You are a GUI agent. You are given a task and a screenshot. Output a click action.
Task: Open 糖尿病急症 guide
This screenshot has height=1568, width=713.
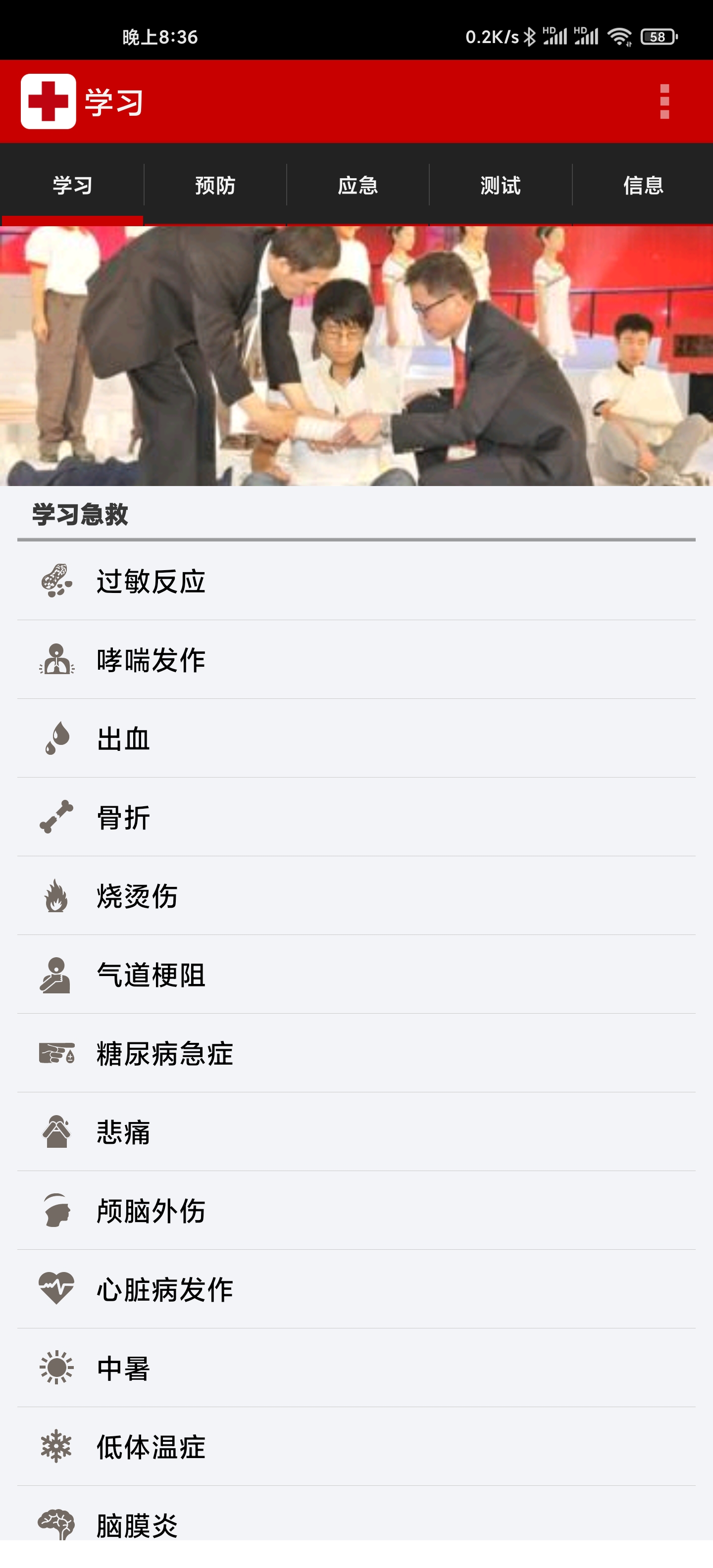click(356, 1053)
